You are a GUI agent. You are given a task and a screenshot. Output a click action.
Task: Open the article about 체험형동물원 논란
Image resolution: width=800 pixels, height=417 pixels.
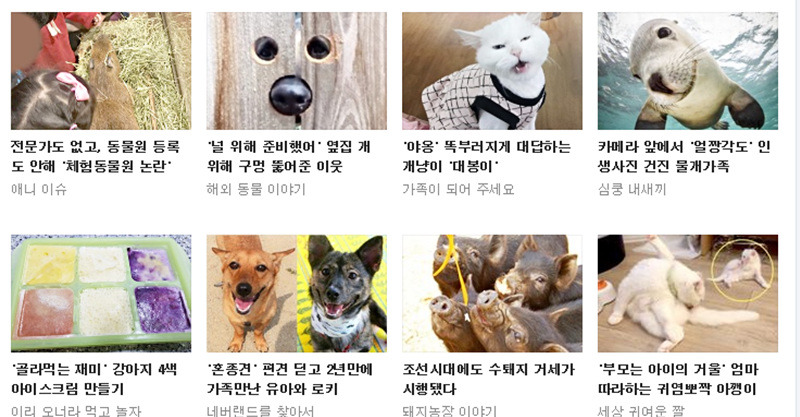click(x=97, y=156)
